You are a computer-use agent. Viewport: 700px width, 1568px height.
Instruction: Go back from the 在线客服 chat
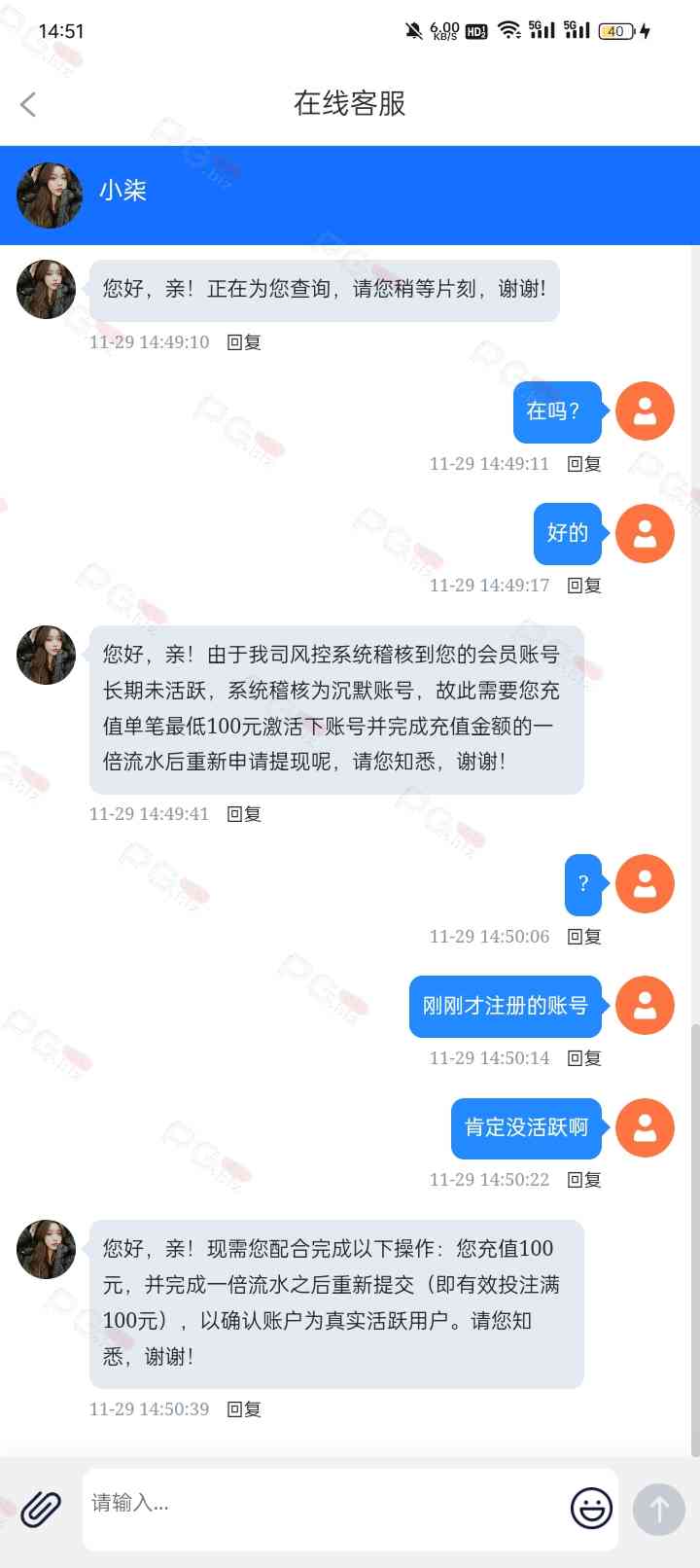click(x=28, y=104)
